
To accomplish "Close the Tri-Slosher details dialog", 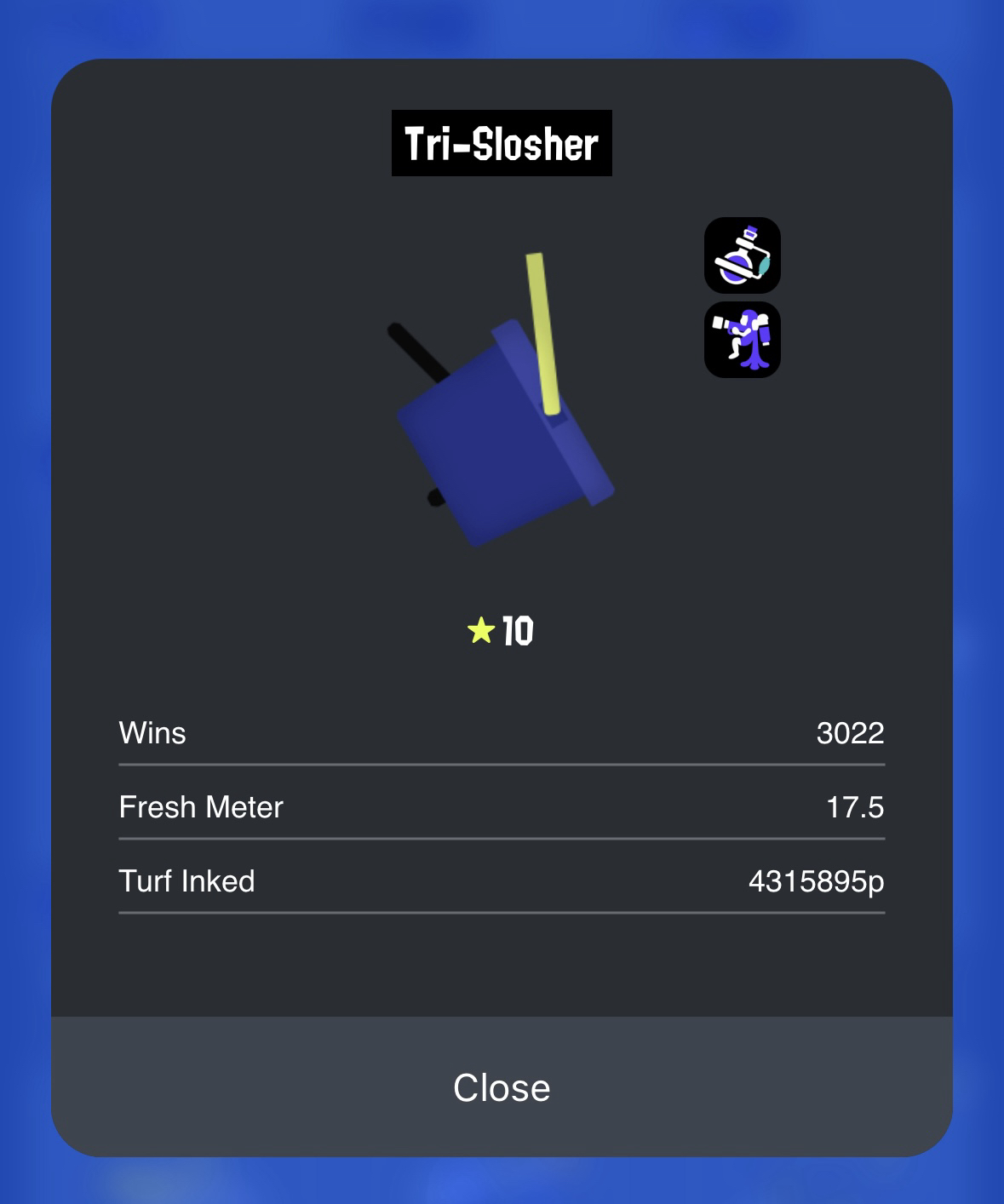I will pyautogui.click(x=502, y=1086).
